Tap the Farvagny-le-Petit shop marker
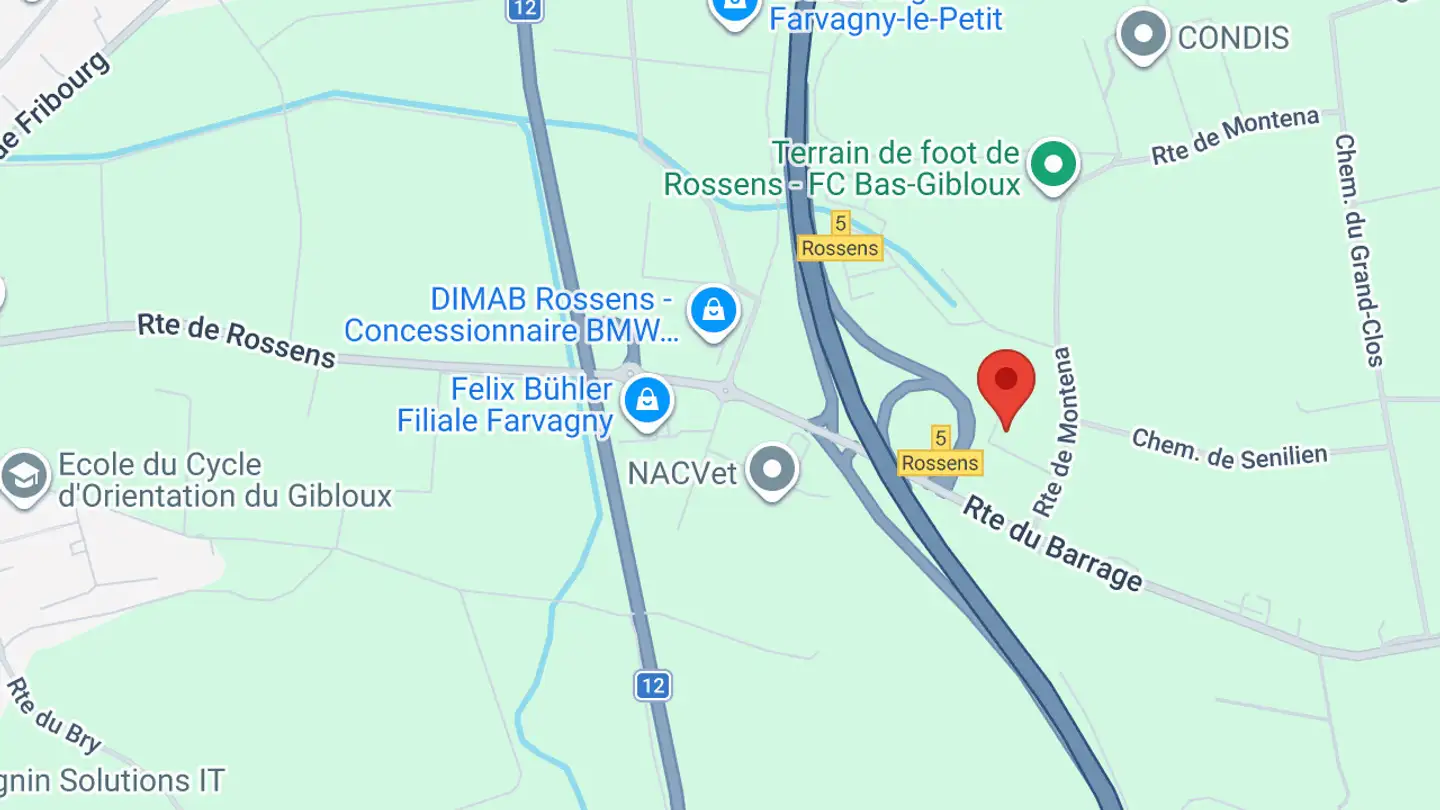 735,8
